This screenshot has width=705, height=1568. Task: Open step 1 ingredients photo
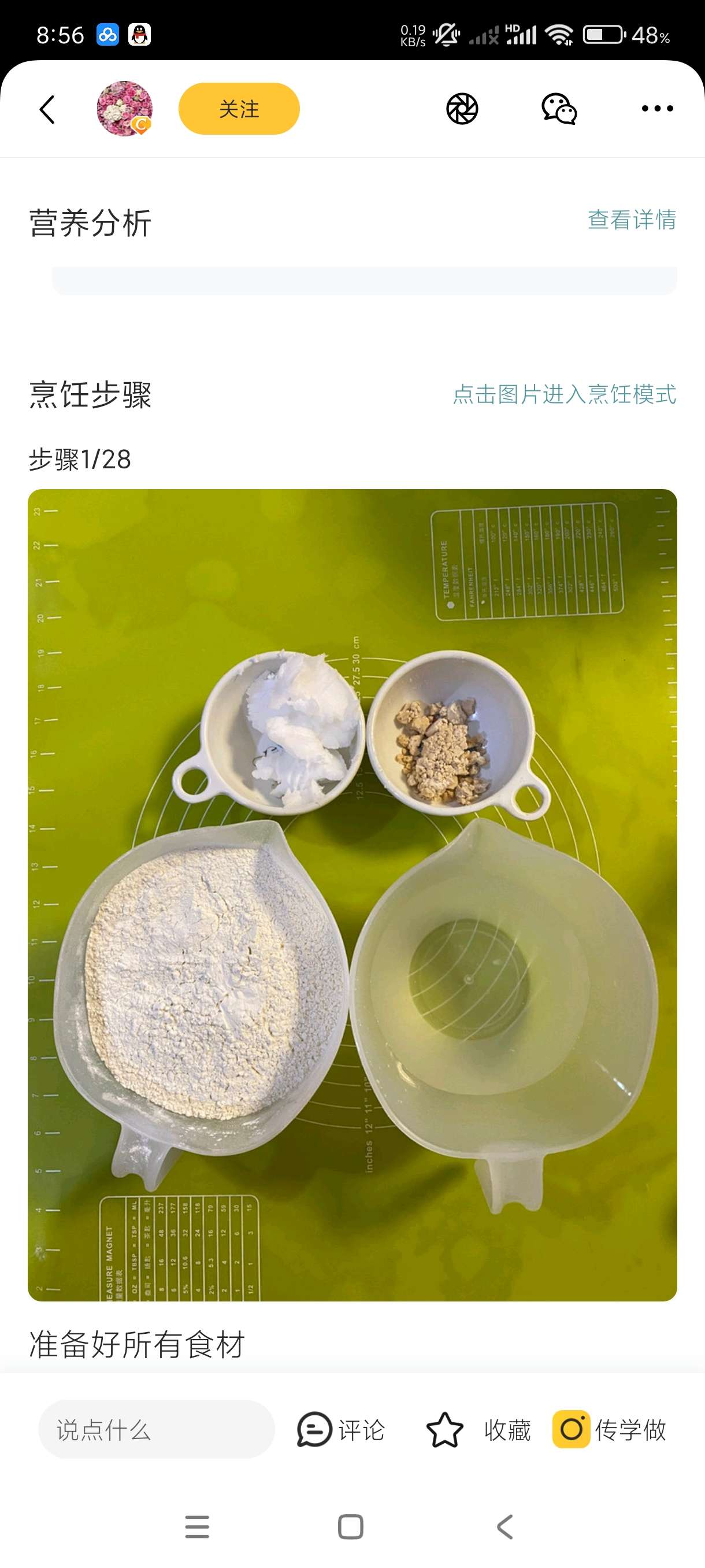[x=352, y=895]
